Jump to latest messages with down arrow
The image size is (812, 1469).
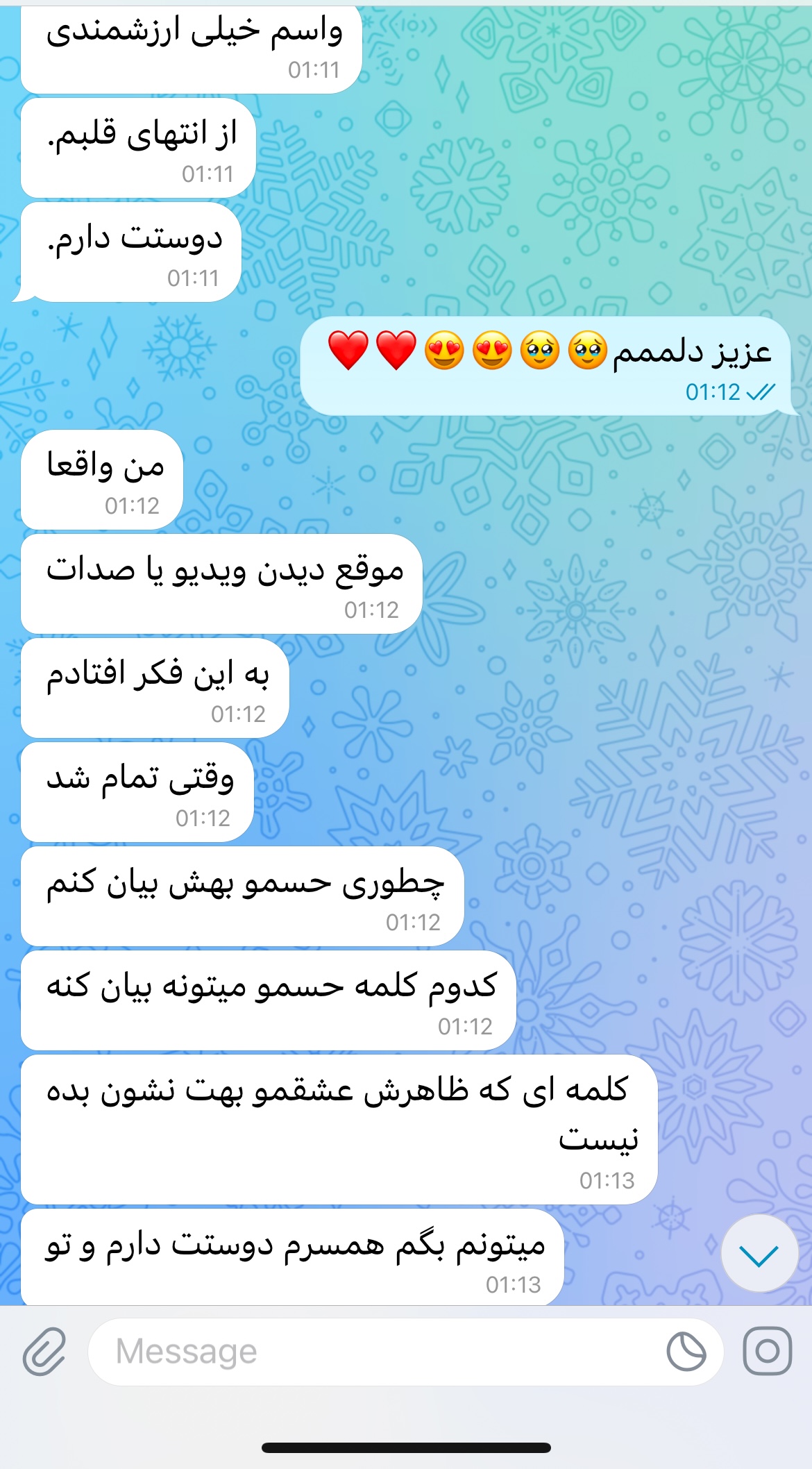tap(759, 1254)
